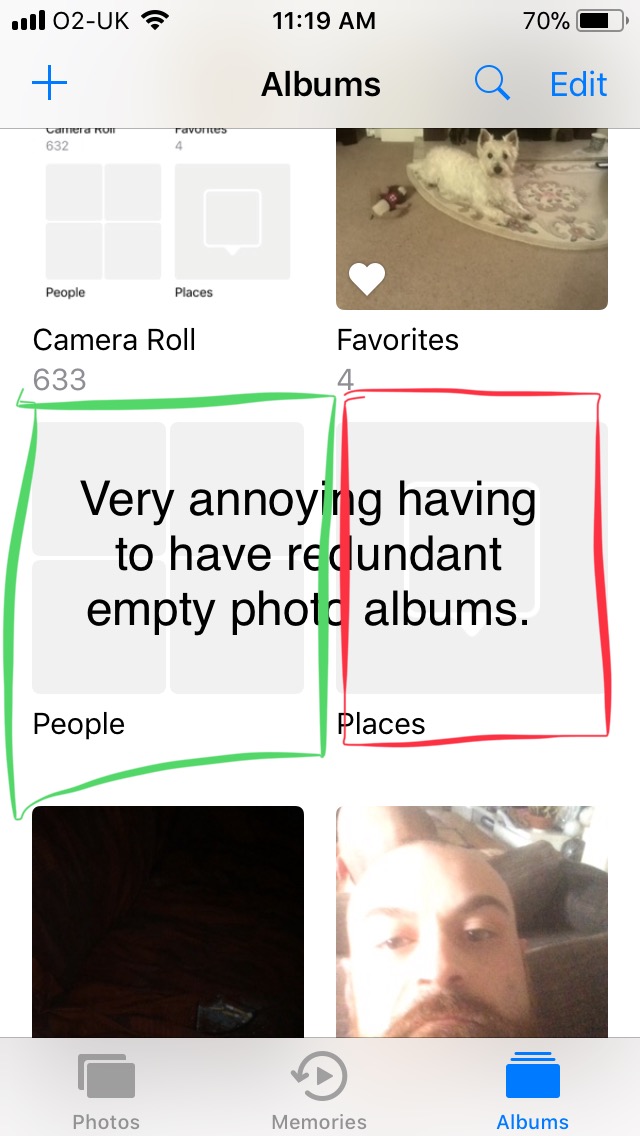The height and width of the screenshot is (1136, 640).
Task: Open the Places album
Action: tap(471, 558)
